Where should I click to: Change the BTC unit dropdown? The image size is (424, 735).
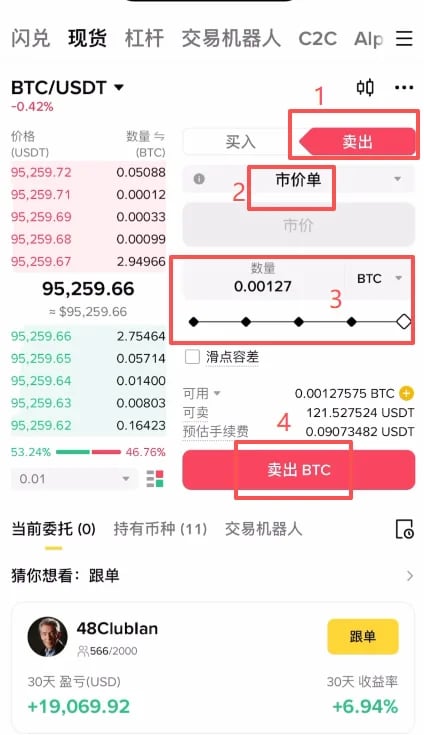click(379, 278)
